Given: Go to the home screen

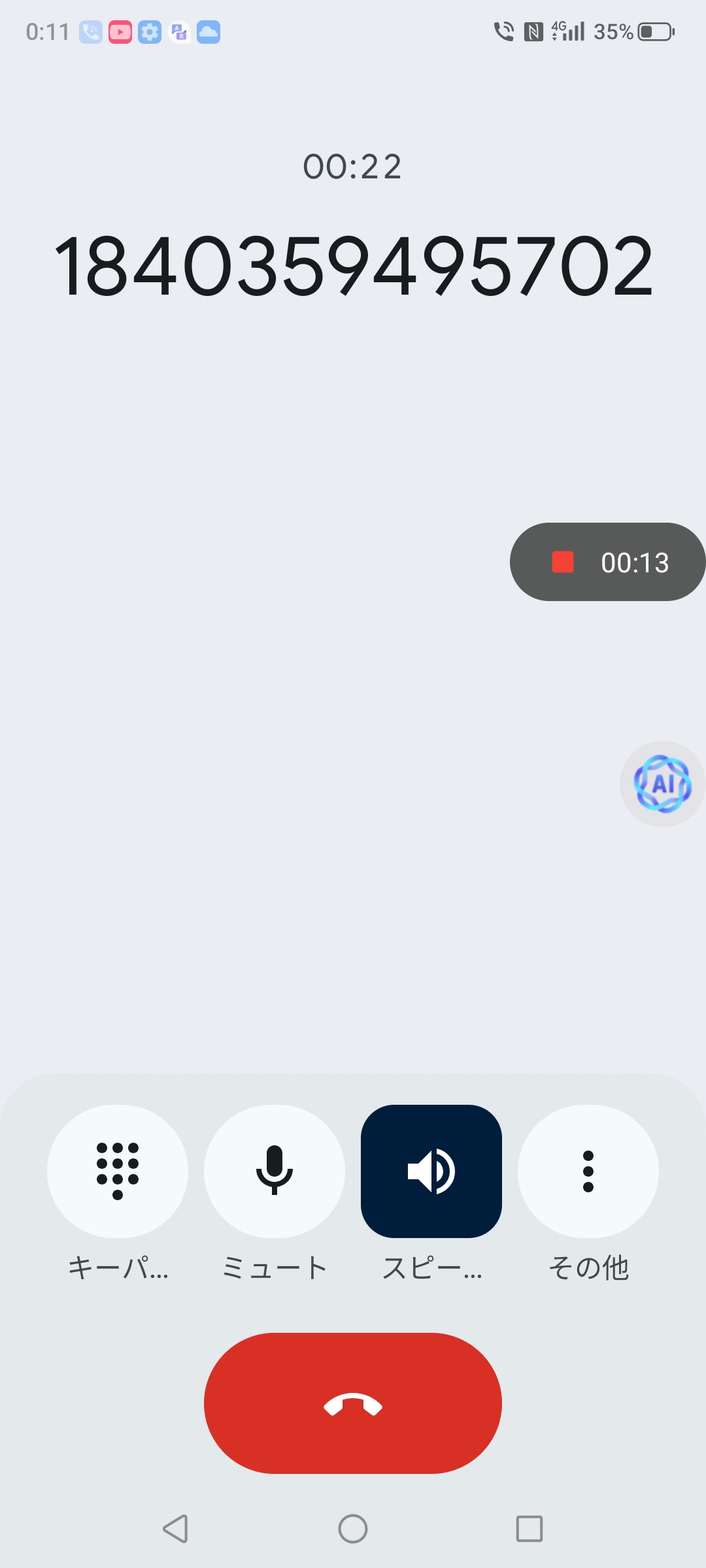Looking at the screenshot, I should 353,1529.
